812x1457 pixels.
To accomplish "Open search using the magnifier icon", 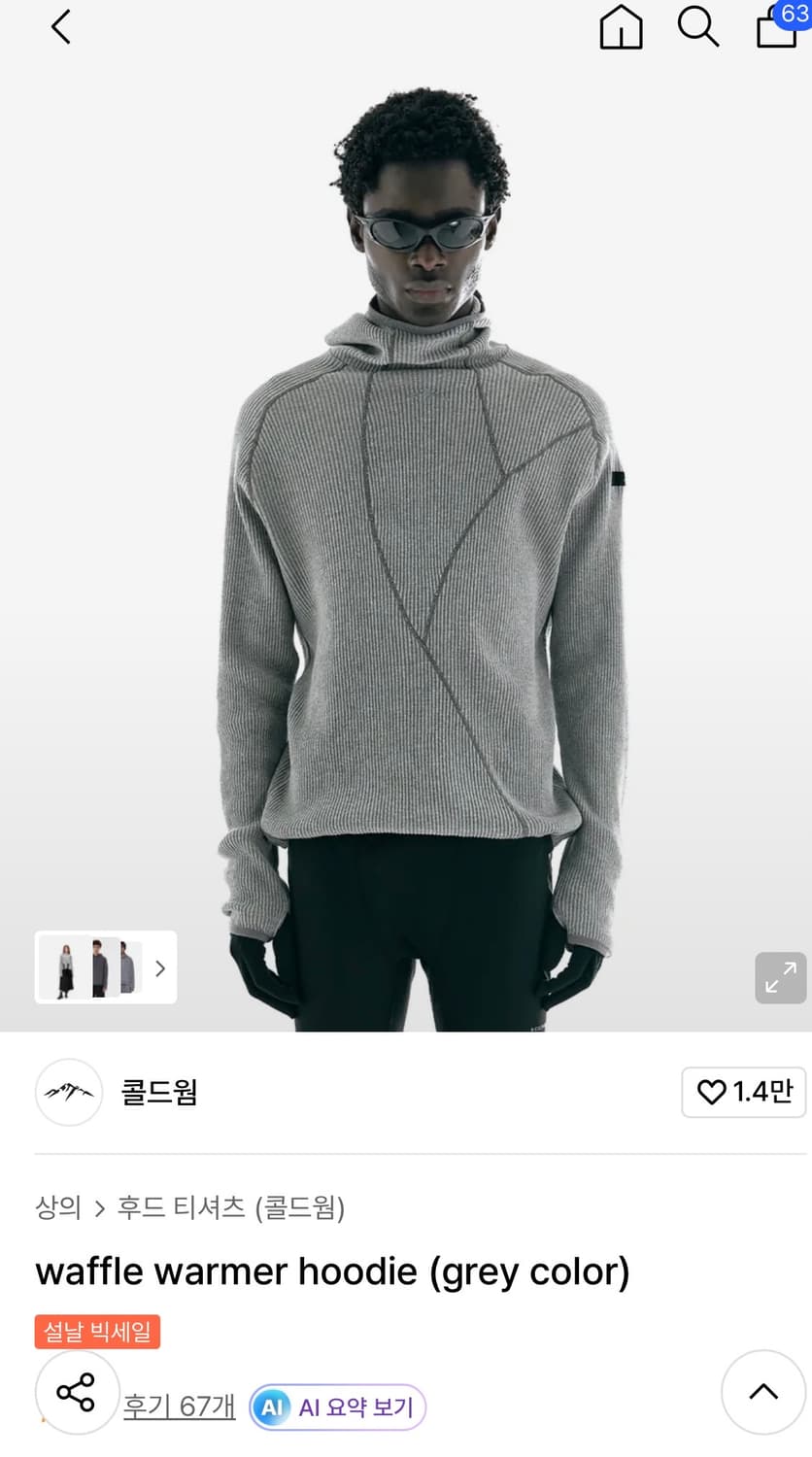I will (697, 27).
